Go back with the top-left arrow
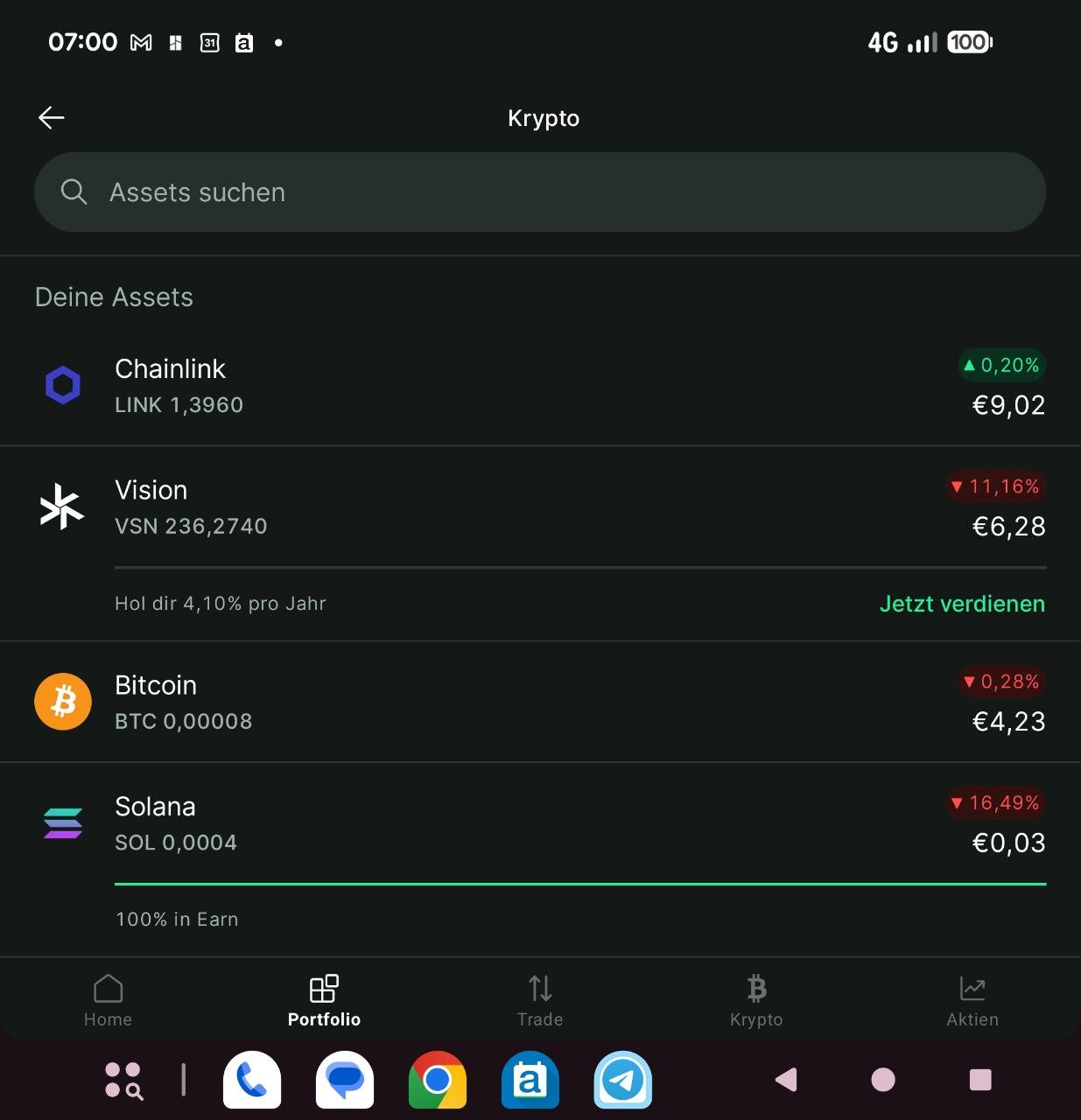 tap(52, 117)
